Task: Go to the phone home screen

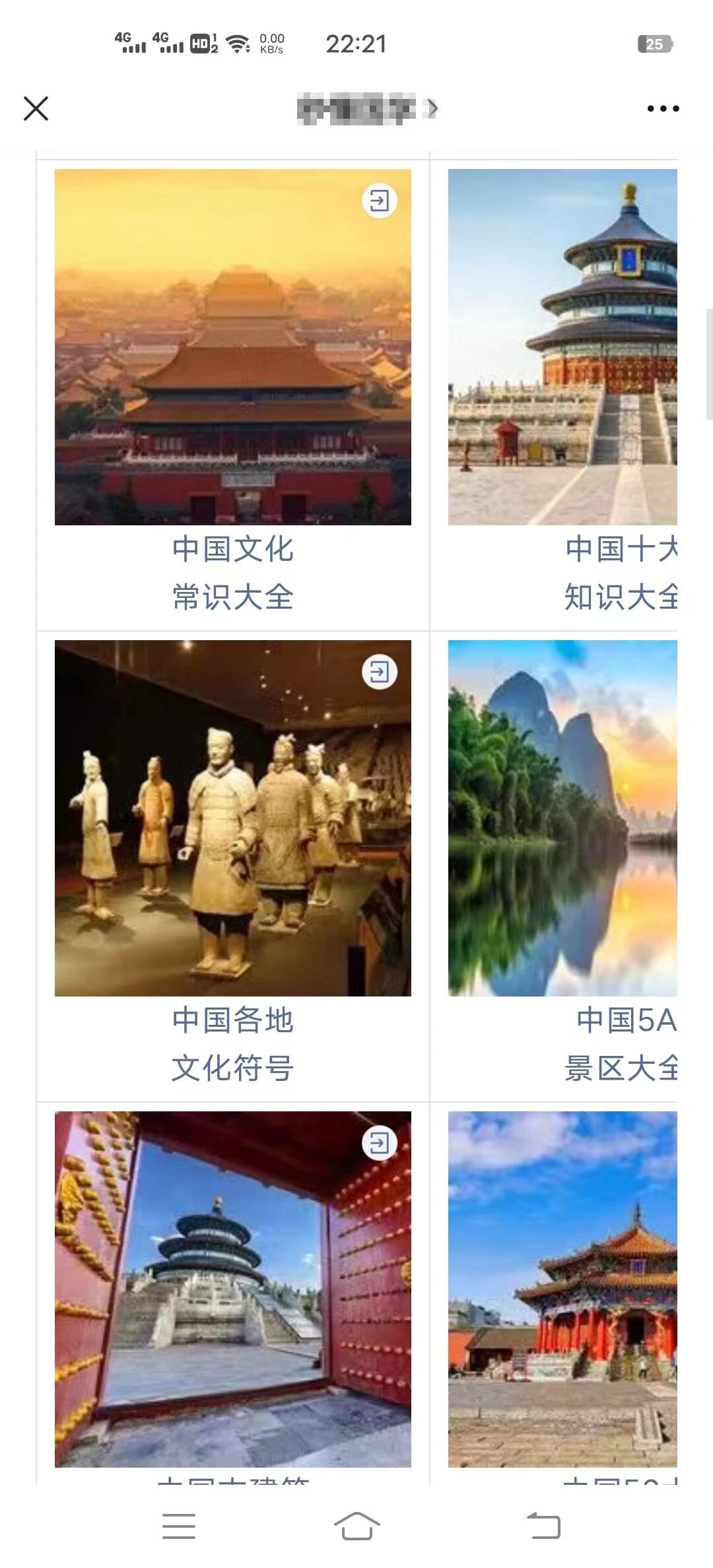Action: click(x=356, y=1526)
